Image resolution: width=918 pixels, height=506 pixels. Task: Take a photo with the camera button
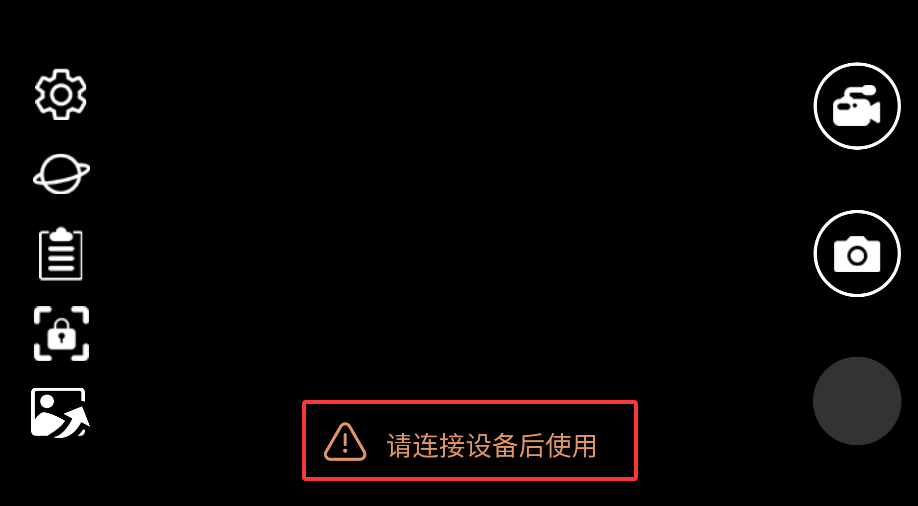[x=857, y=253]
